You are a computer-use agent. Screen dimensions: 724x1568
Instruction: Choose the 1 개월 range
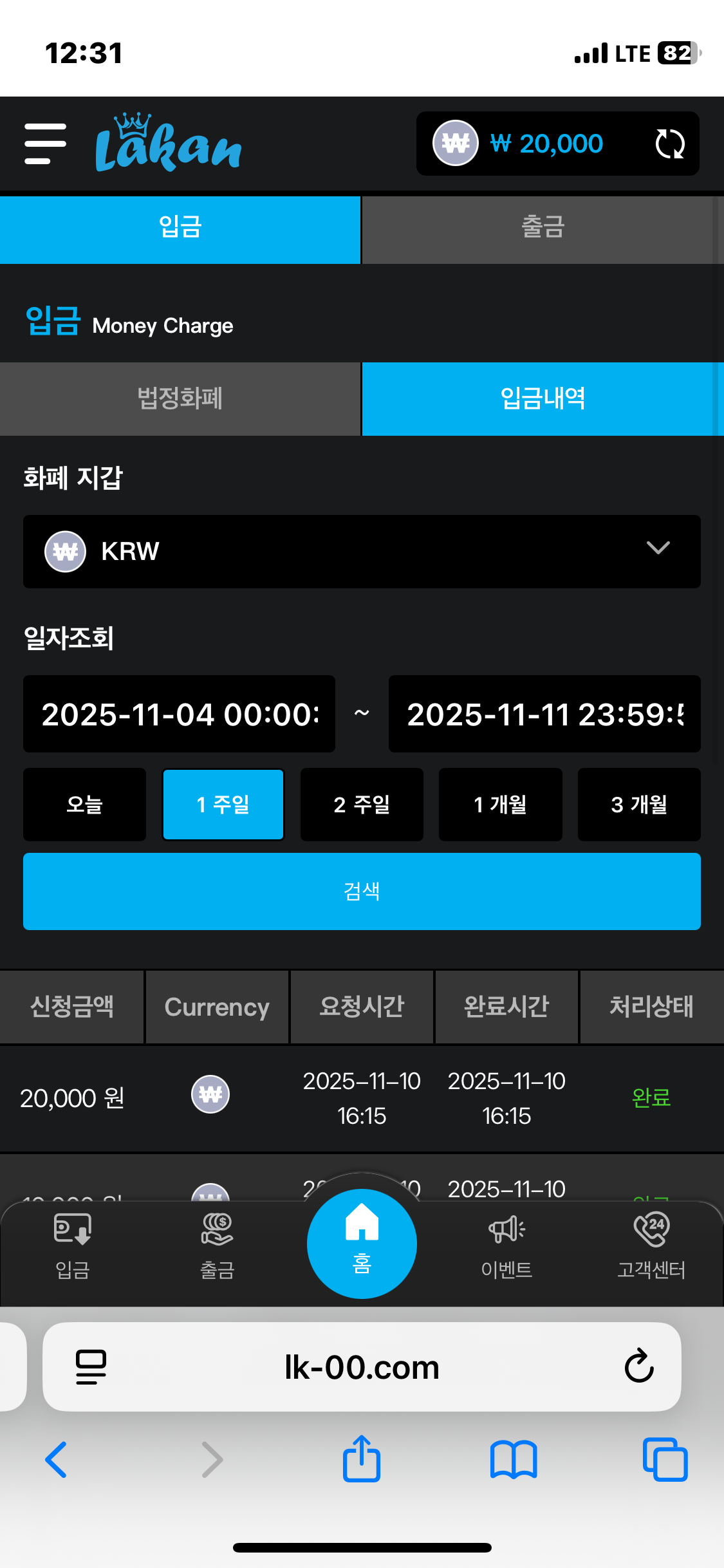tap(500, 804)
